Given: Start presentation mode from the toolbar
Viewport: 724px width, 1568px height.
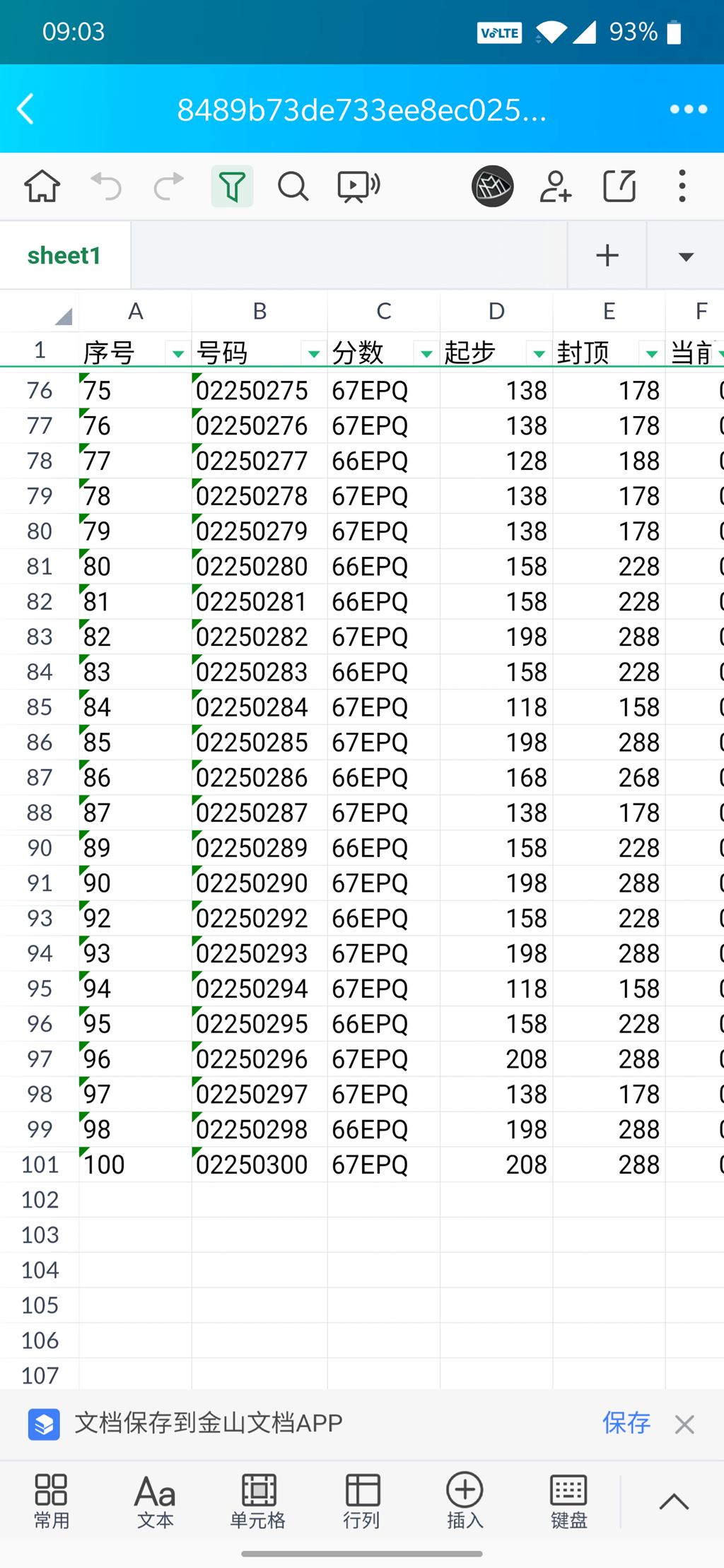Looking at the screenshot, I should pyautogui.click(x=358, y=187).
